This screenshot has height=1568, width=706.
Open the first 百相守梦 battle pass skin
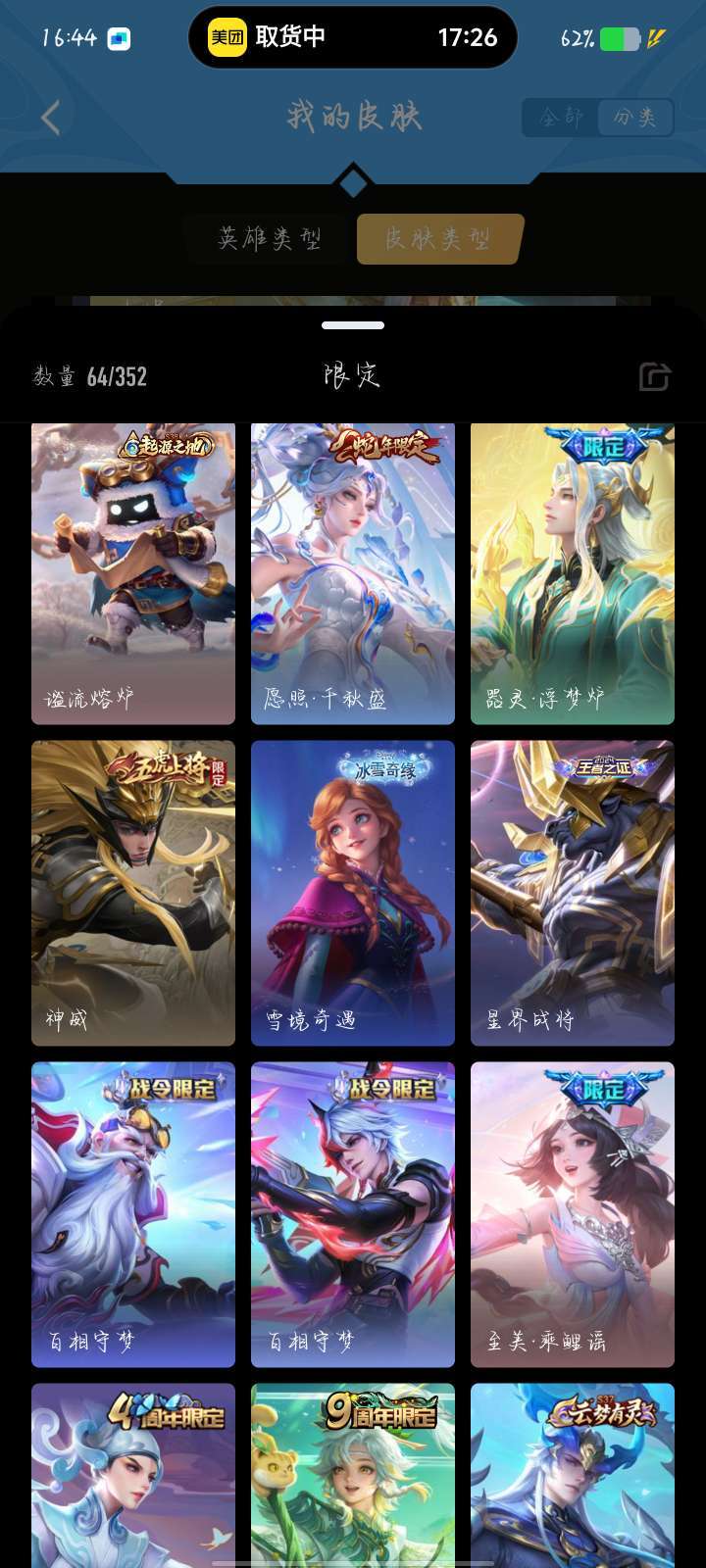(x=132, y=1213)
